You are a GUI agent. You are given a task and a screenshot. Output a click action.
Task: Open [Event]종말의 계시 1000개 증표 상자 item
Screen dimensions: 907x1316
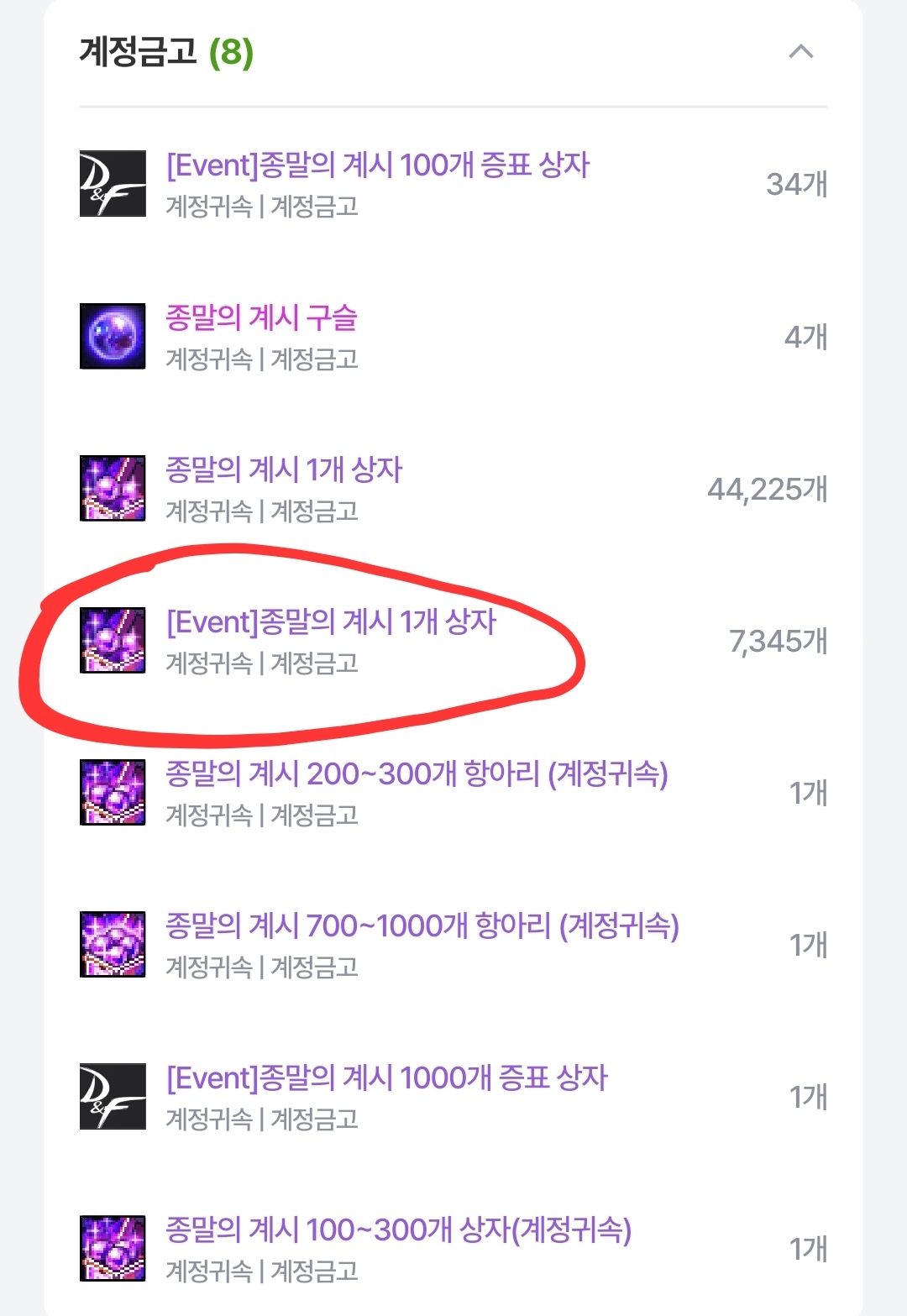coord(386,1078)
